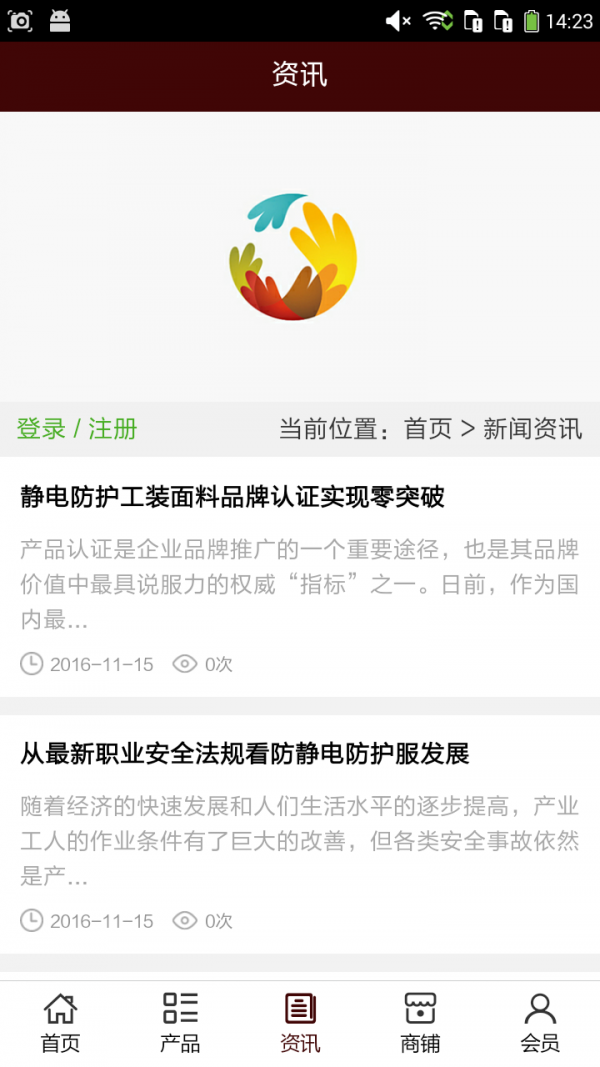Open the 会员 tab
Viewport: 600px width, 1067px height.
(540, 1022)
